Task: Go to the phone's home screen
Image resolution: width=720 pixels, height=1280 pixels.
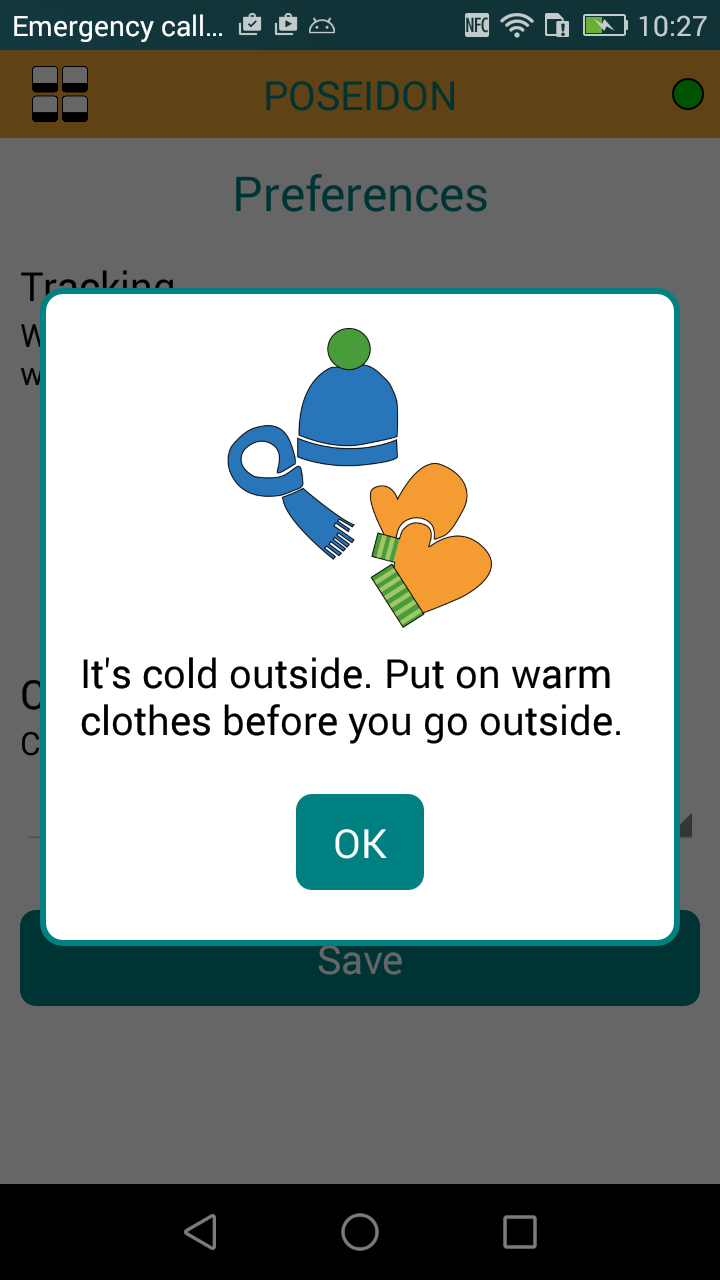Action: 360,1232
